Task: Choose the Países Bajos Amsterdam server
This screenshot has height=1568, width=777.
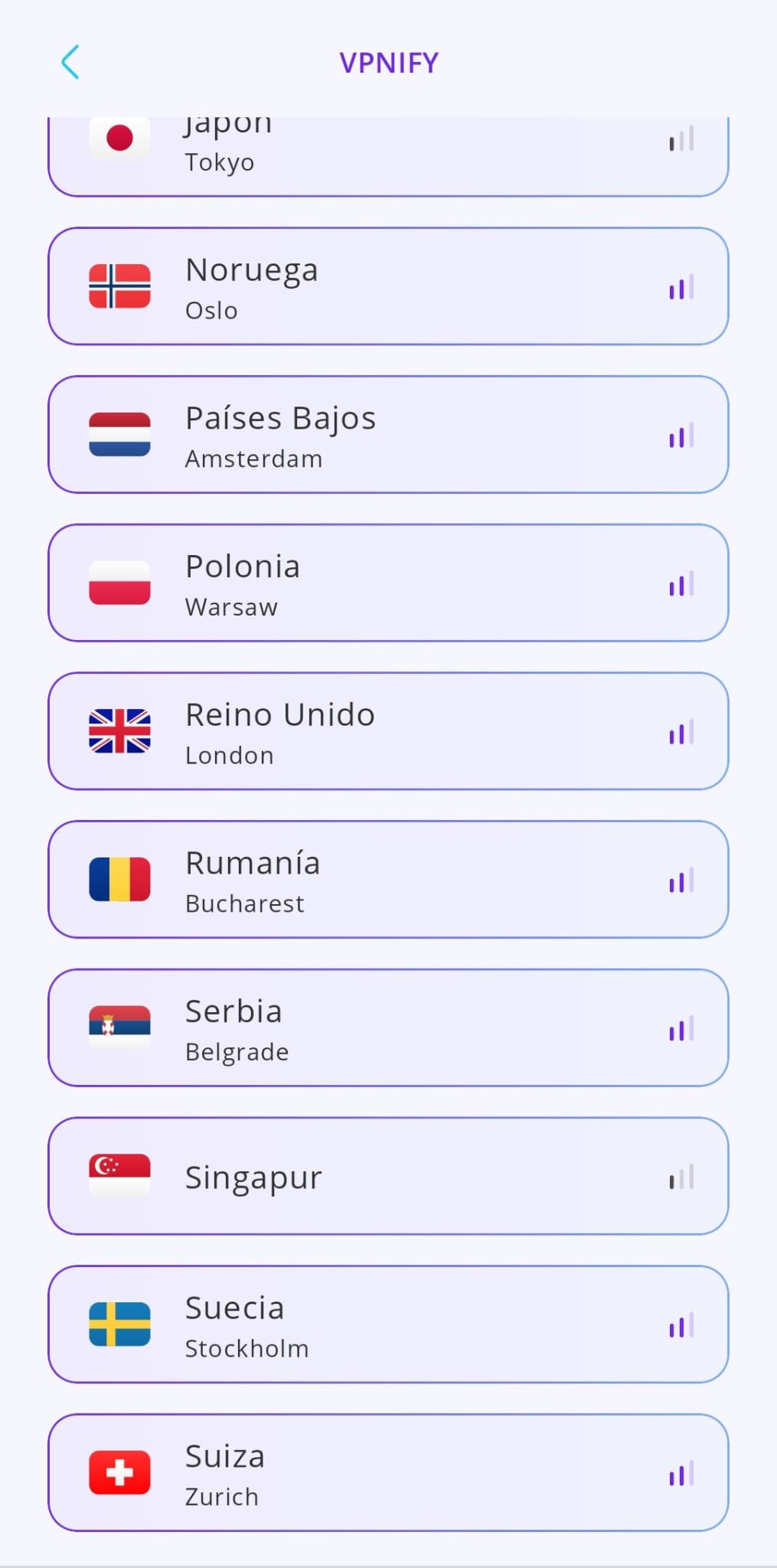Action: (387, 435)
